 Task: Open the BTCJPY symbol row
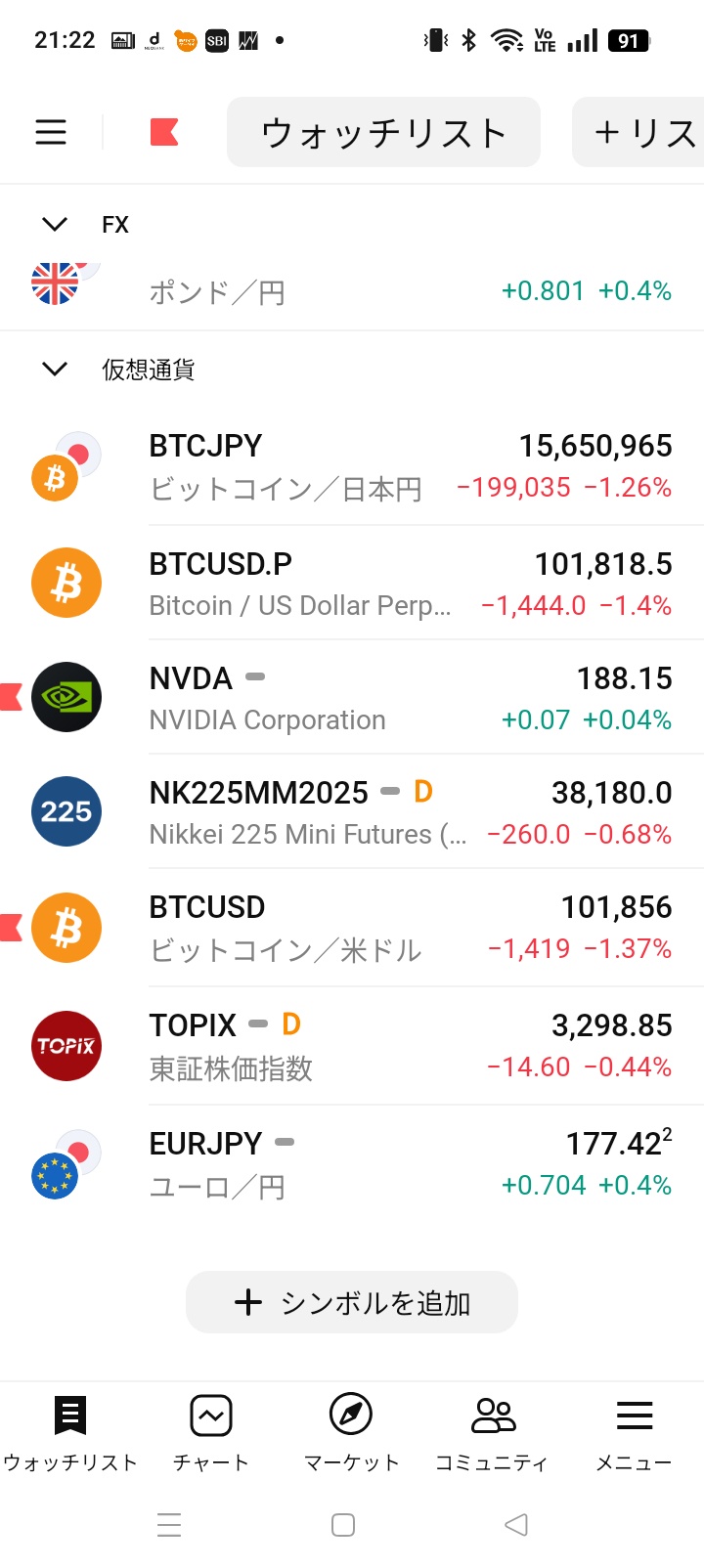352,466
